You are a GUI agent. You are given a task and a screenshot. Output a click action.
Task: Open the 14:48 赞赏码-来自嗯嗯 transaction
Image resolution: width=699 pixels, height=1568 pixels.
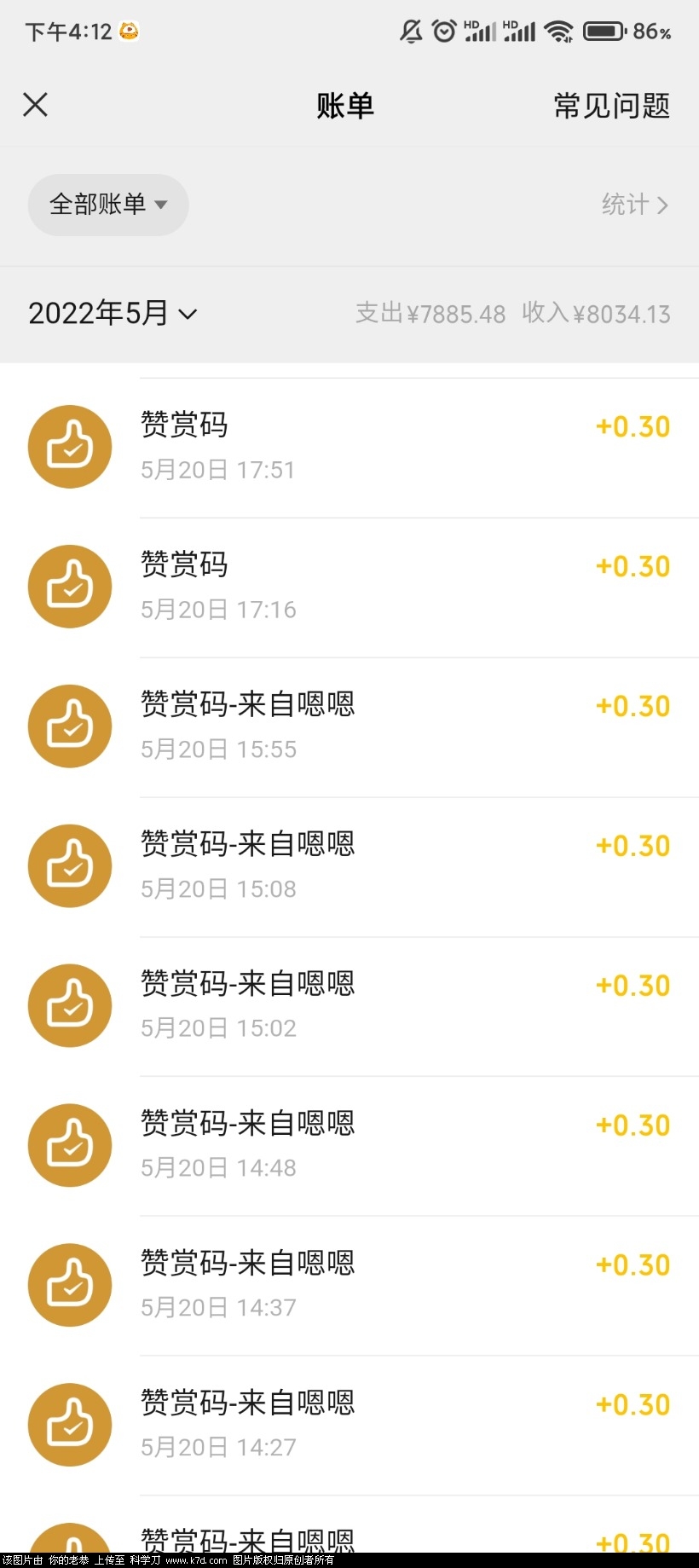click(349, 1146)
